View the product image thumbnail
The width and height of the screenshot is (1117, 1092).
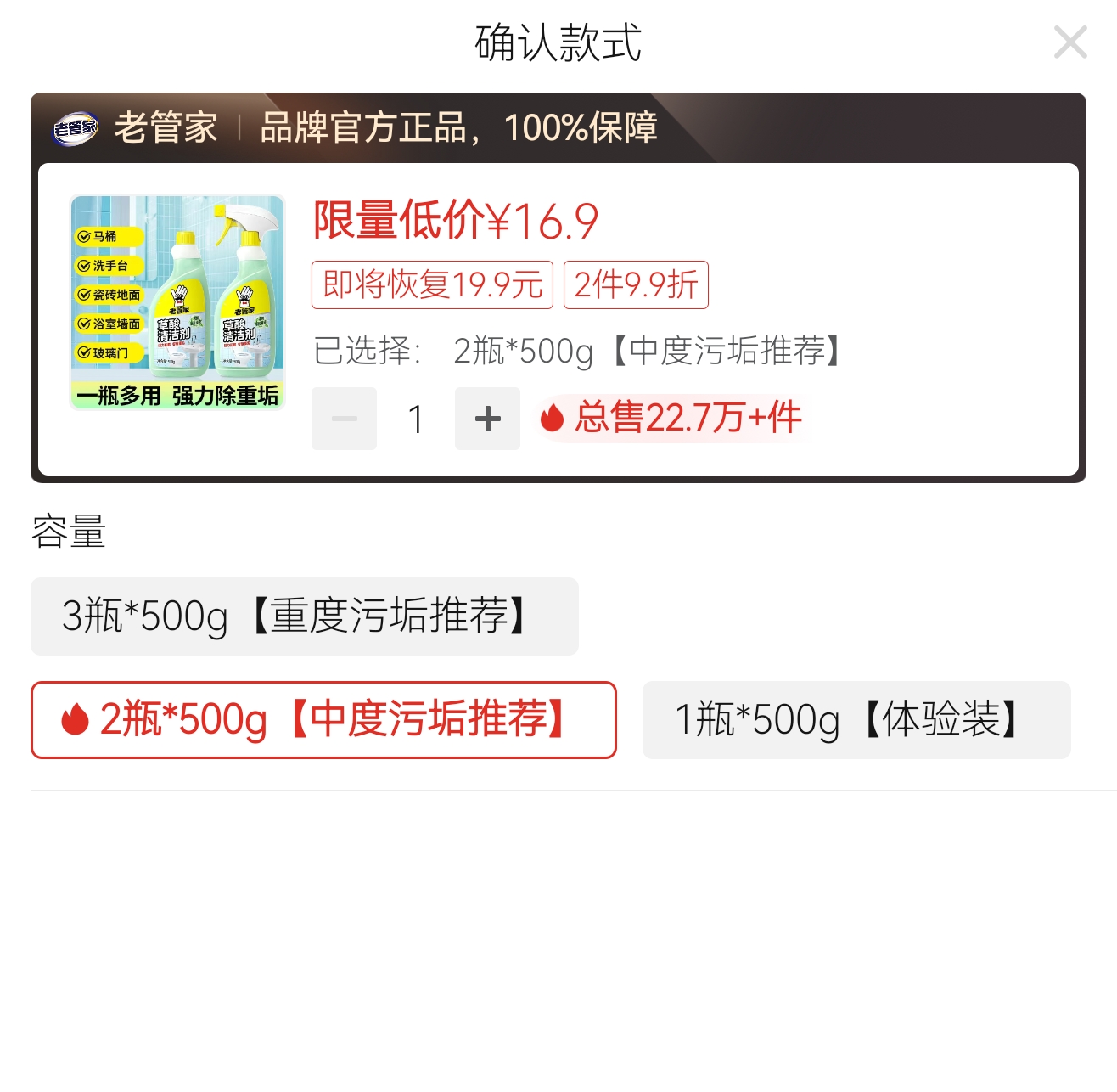click(x=177, y=302)
